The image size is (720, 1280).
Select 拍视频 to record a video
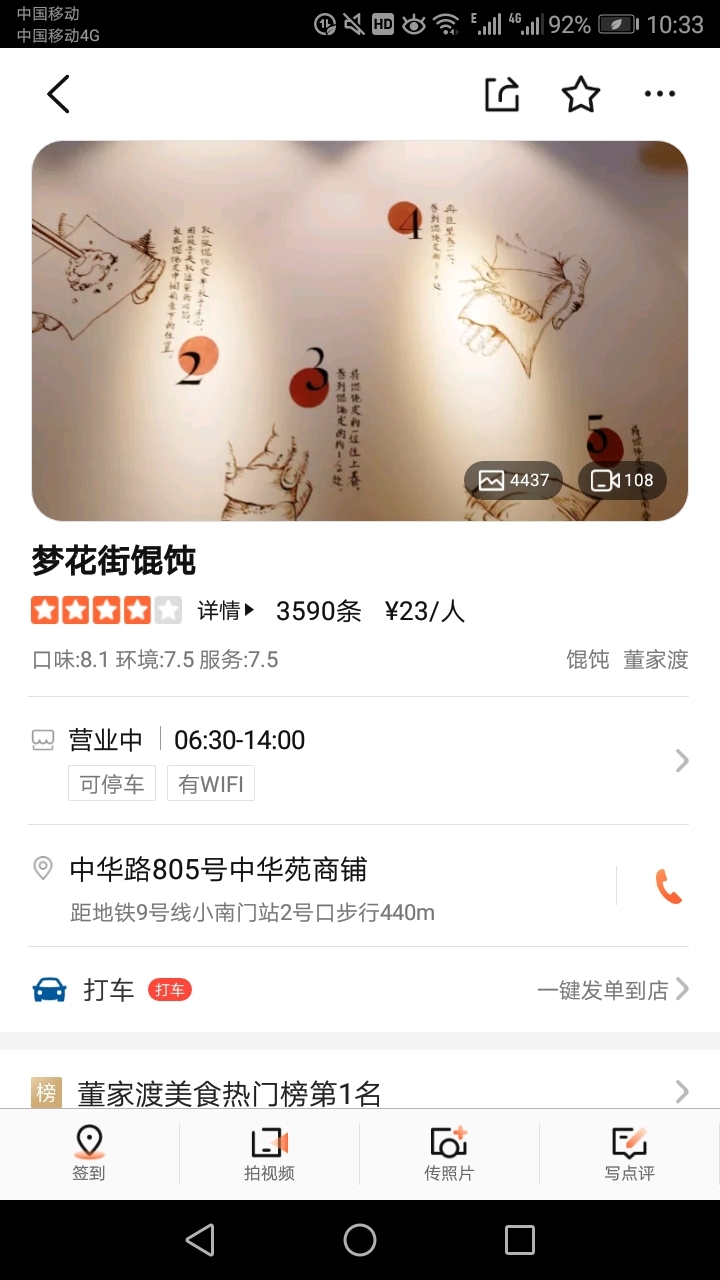269,1154
